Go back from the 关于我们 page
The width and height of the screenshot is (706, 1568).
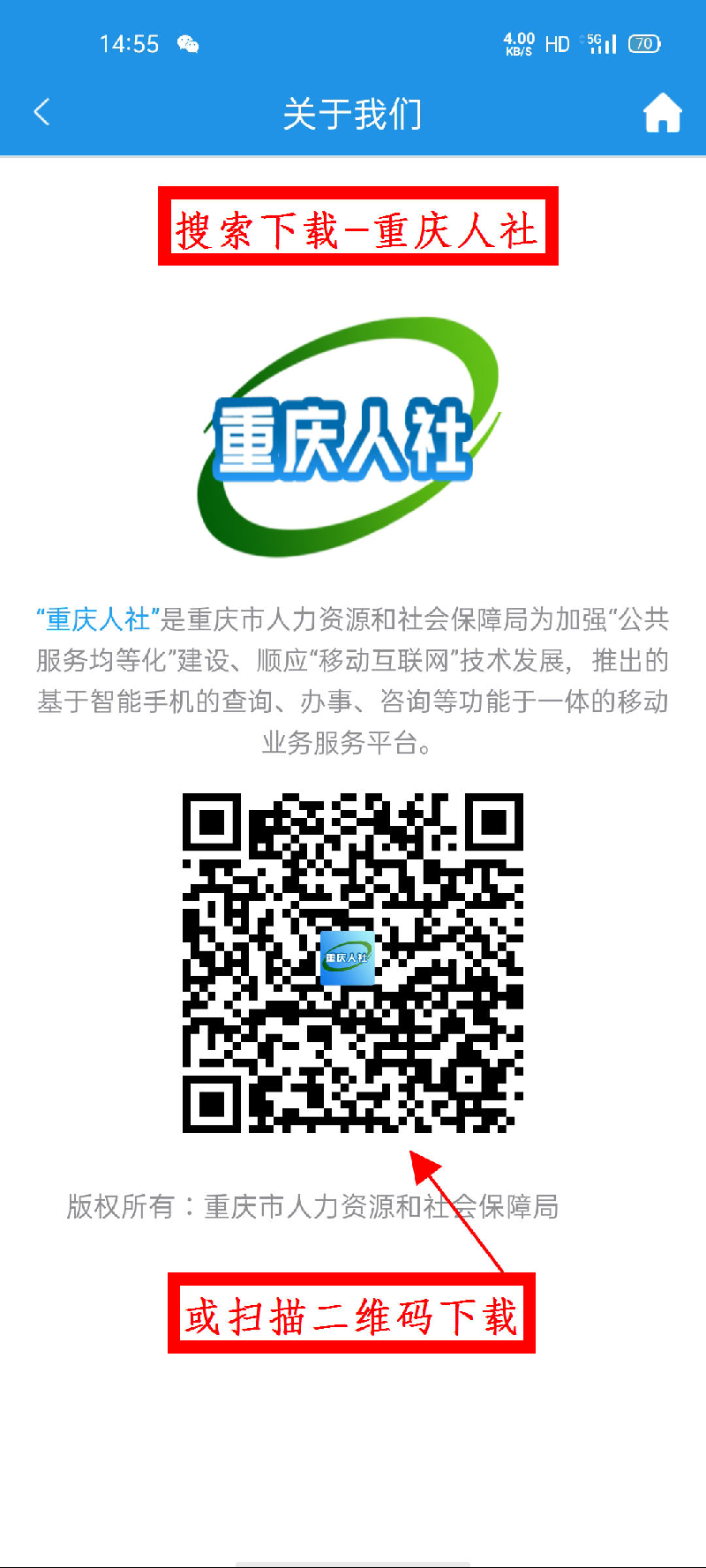[41, 112]
